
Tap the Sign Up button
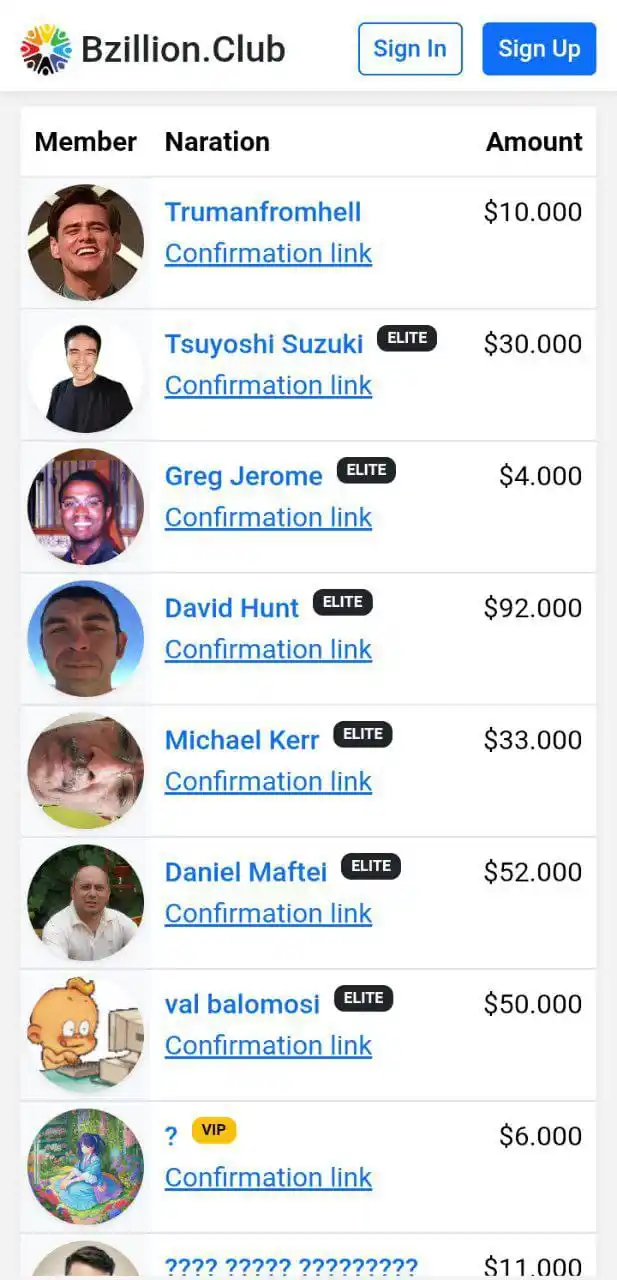pos(539,49)
